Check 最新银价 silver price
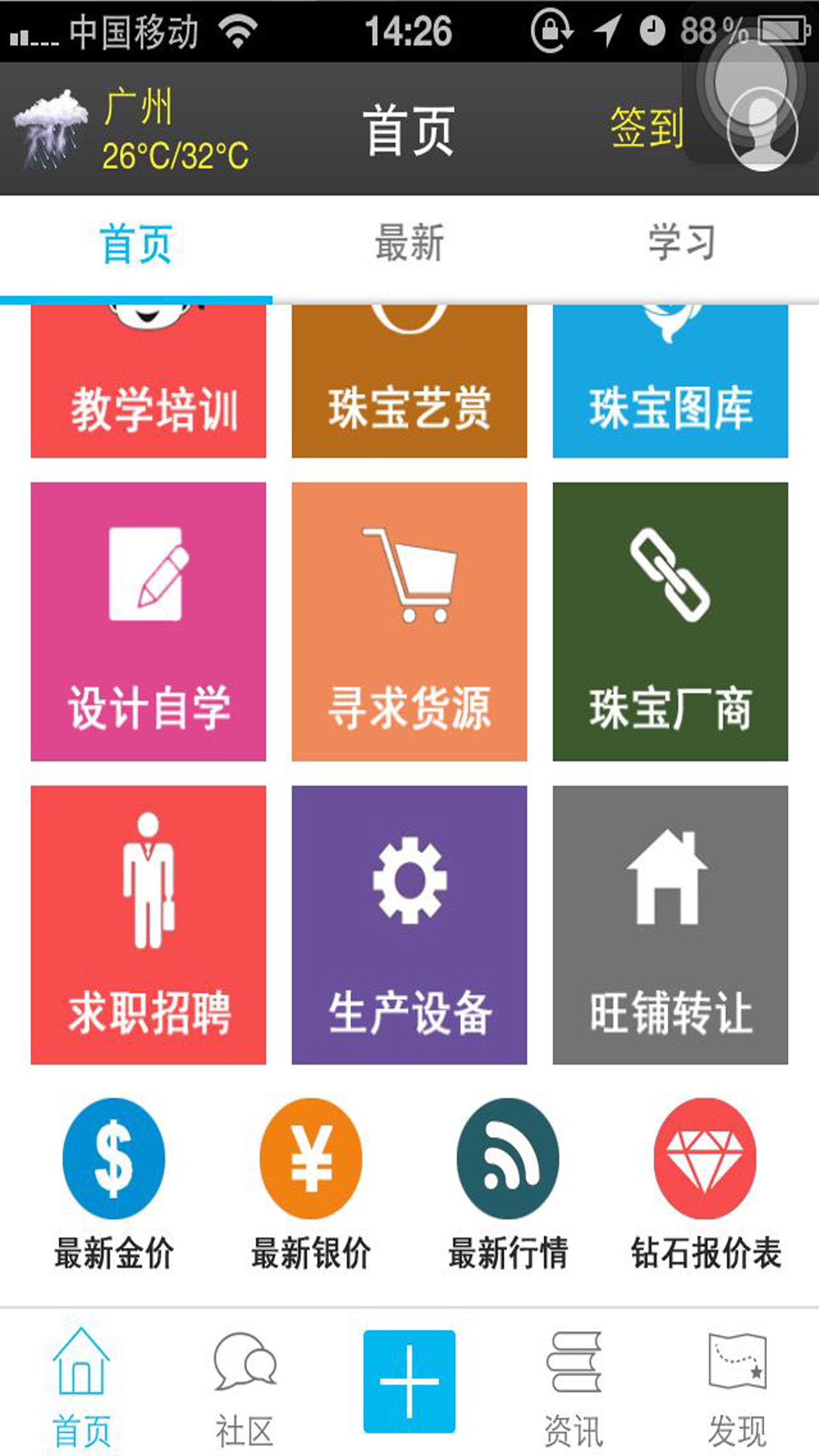The image size is (819, 1456). (311, 1184)
